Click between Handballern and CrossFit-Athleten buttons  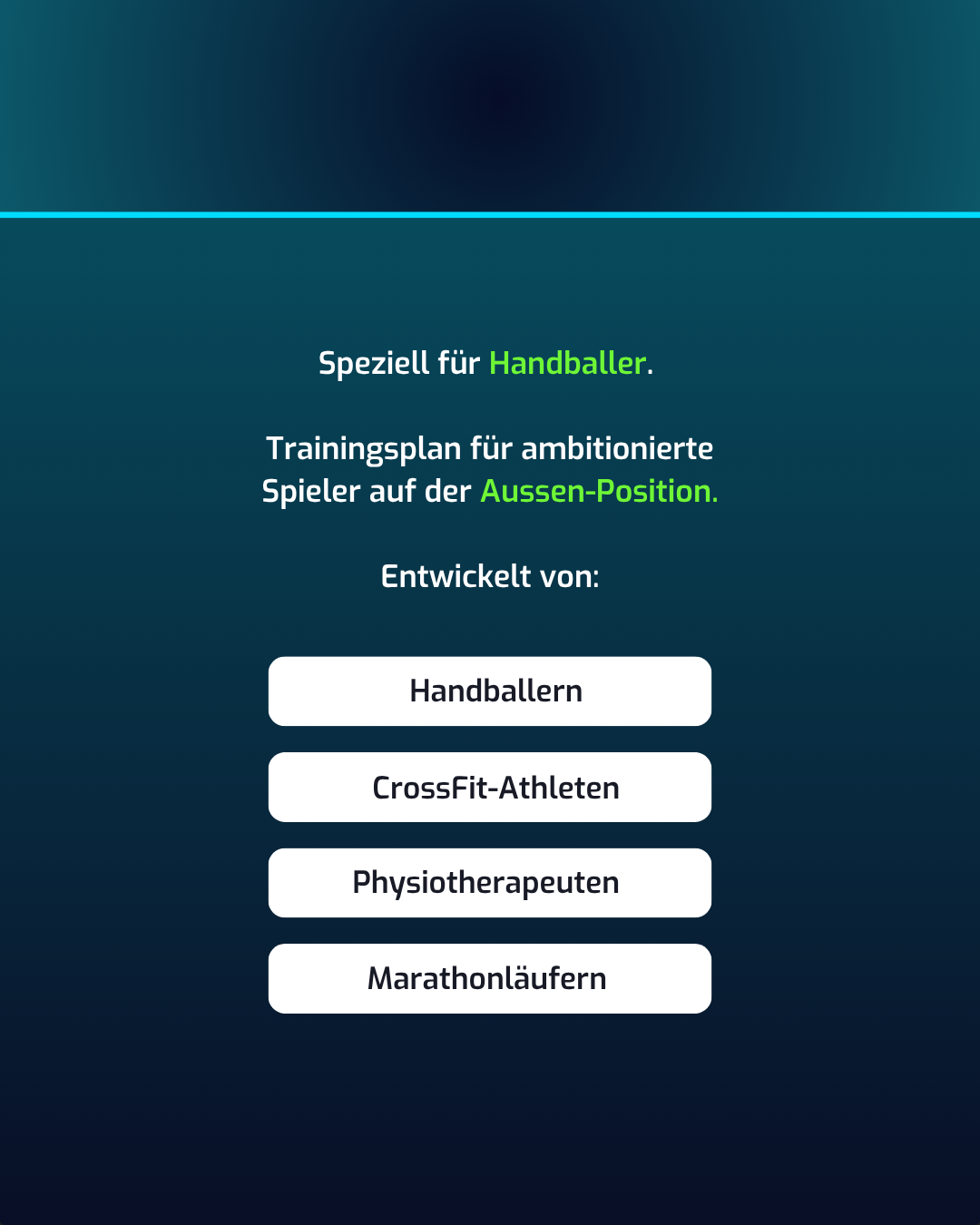pos(489,739)
